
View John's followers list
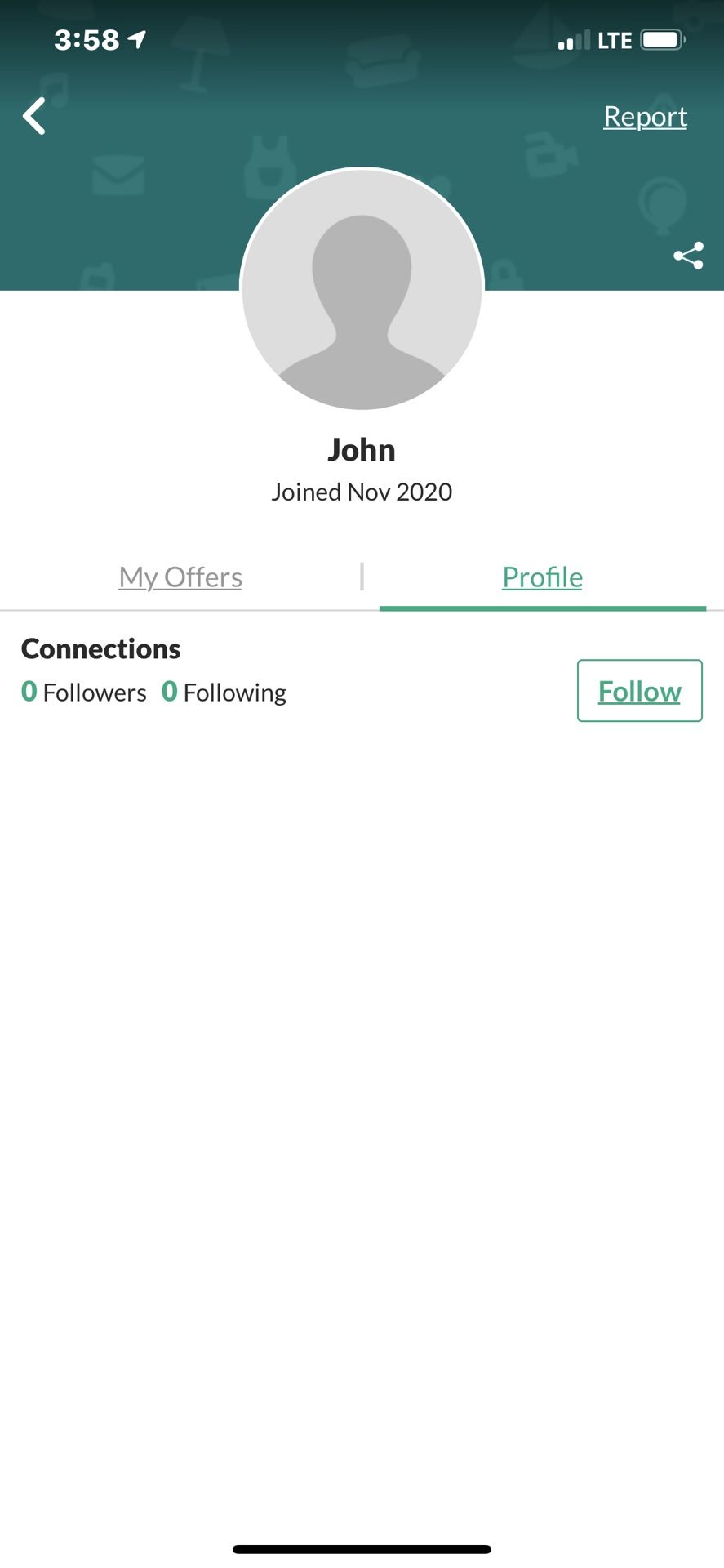point(84,693)
